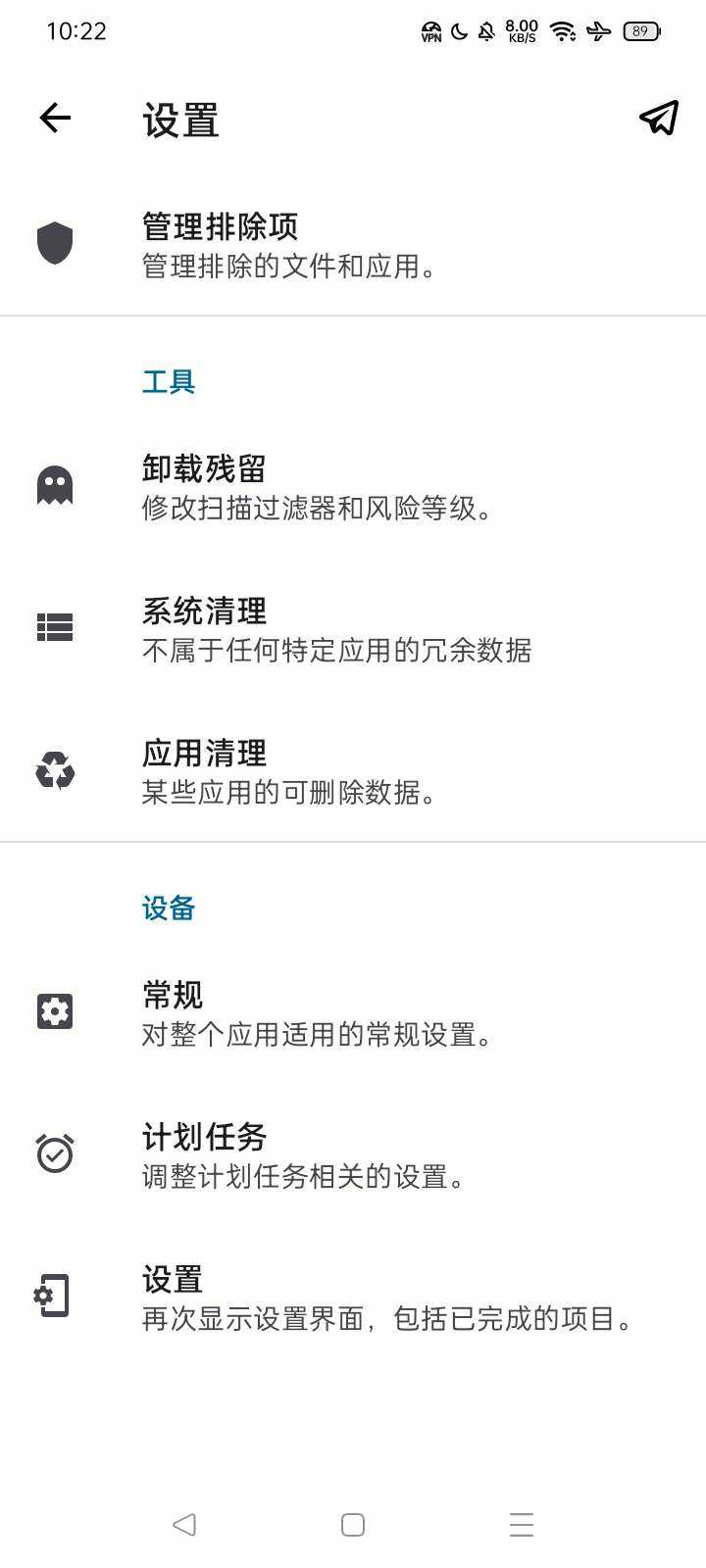Open 管理排除项 settings
706x1568 pixels.
(353, 244)
